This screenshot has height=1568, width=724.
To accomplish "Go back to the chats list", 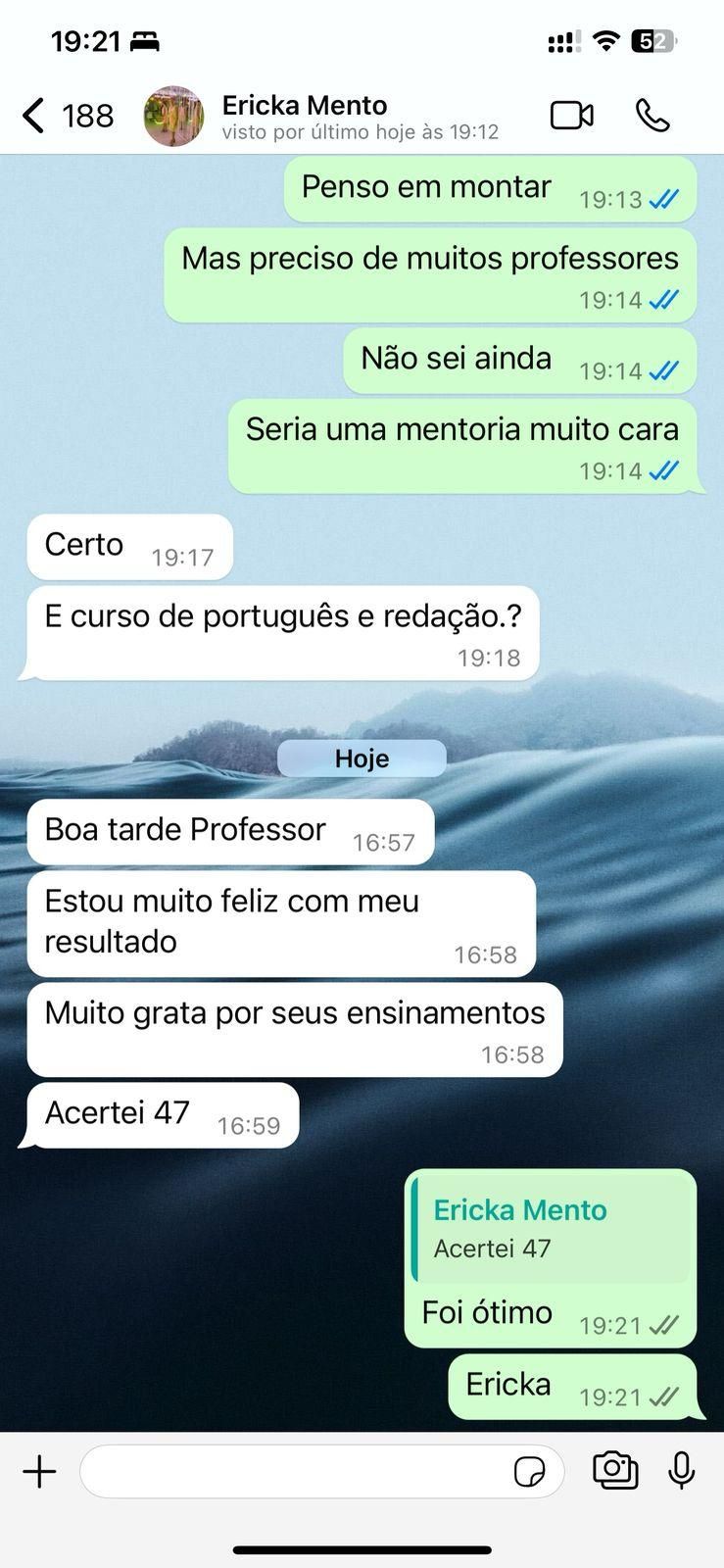I will [35, 116].
